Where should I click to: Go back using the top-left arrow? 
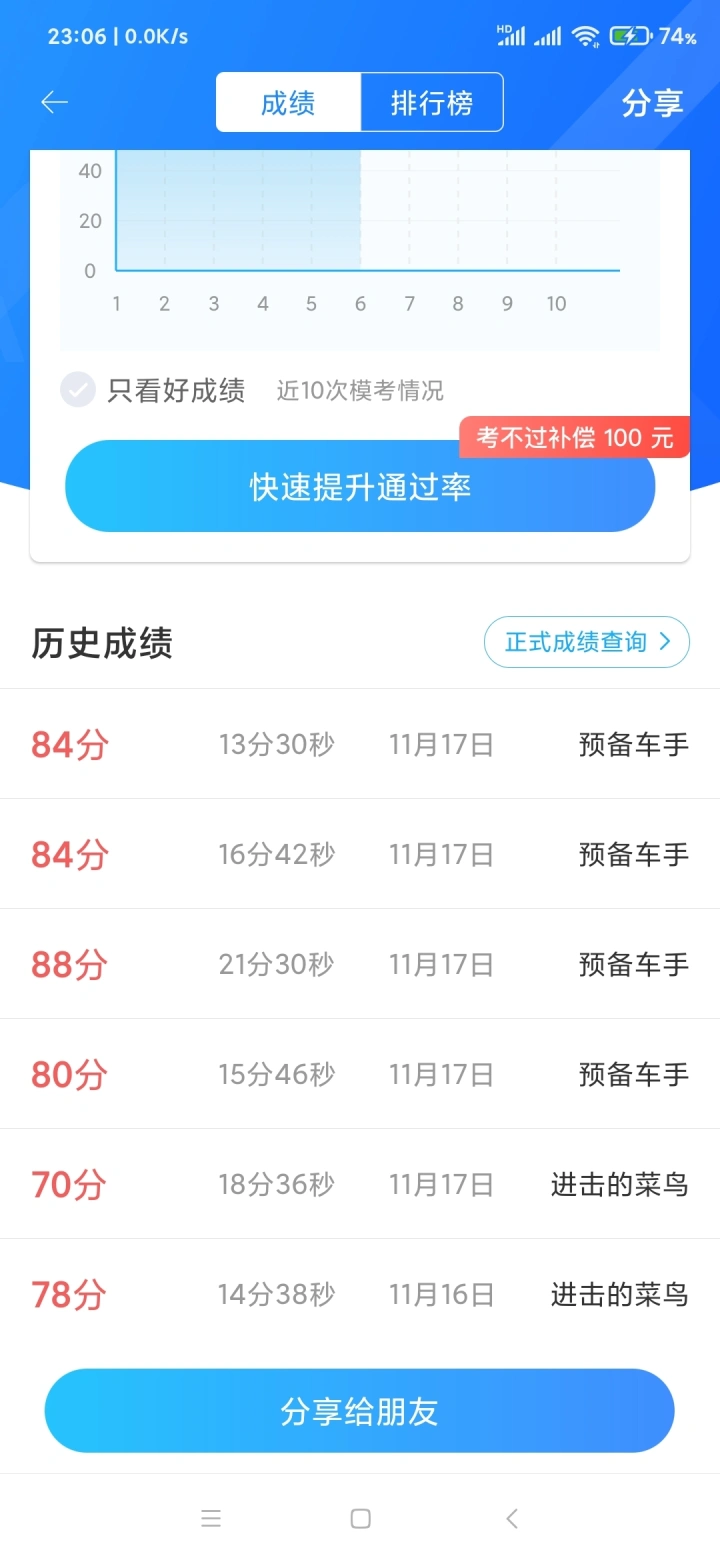point(54,102)
